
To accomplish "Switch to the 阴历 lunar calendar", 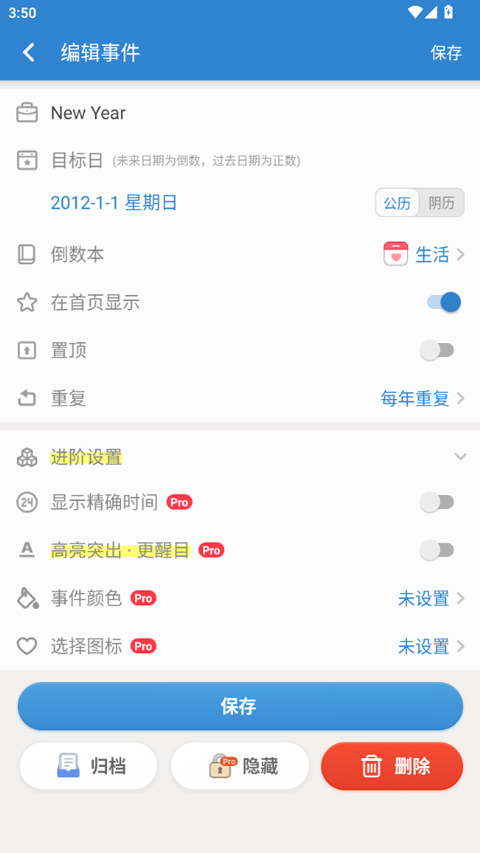I will click(x=441, y=203).
